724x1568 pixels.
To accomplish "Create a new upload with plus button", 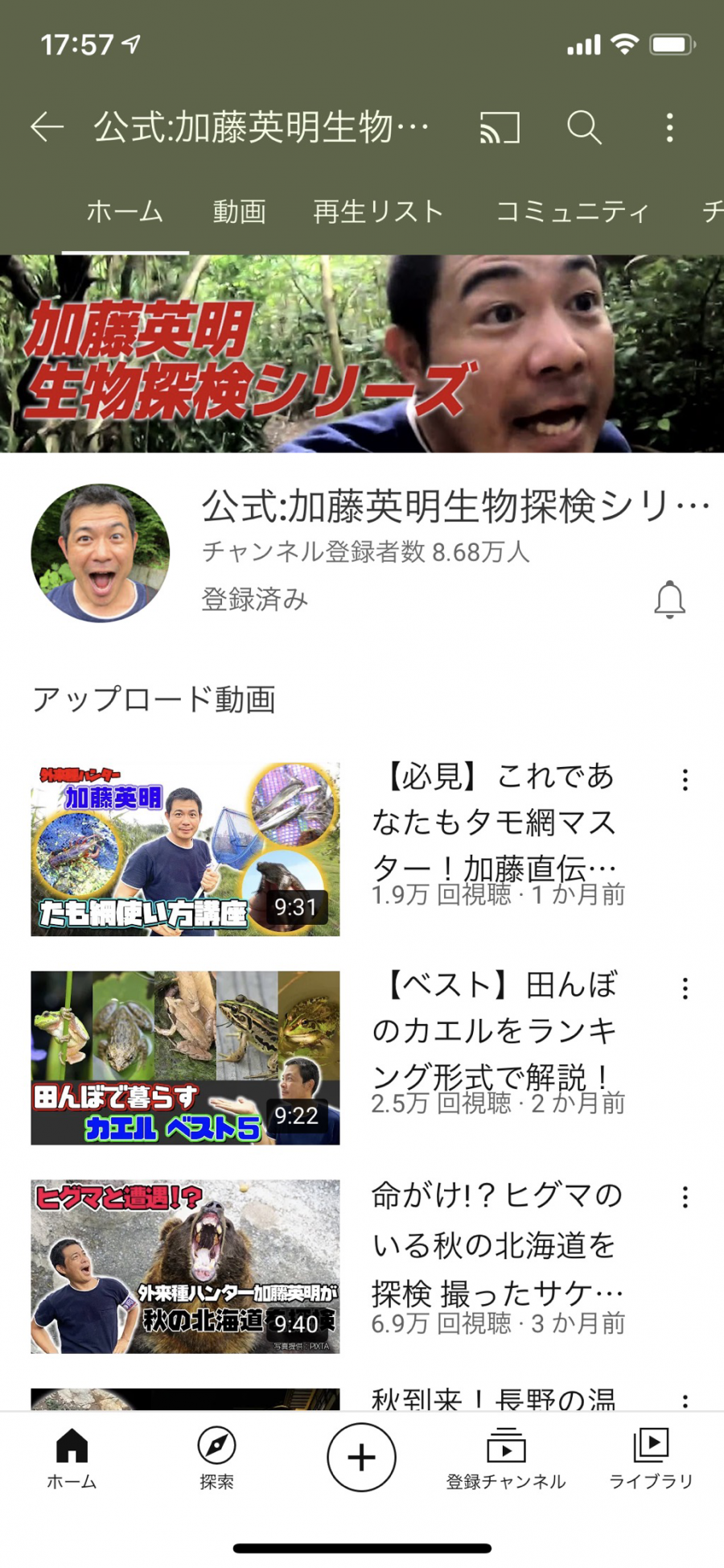I will (x=361, y=1457).
